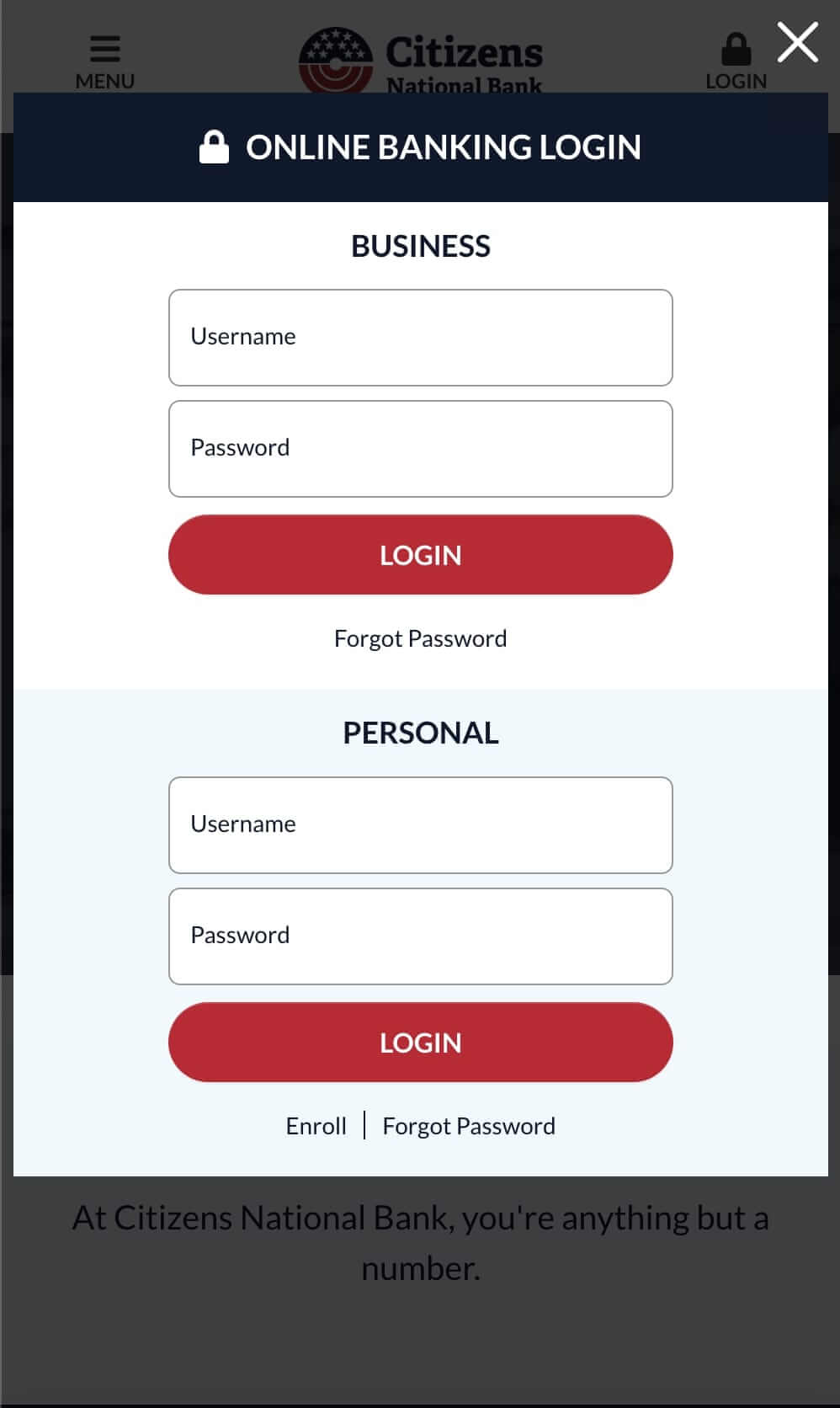Select the Business Username field

(421, 337)
